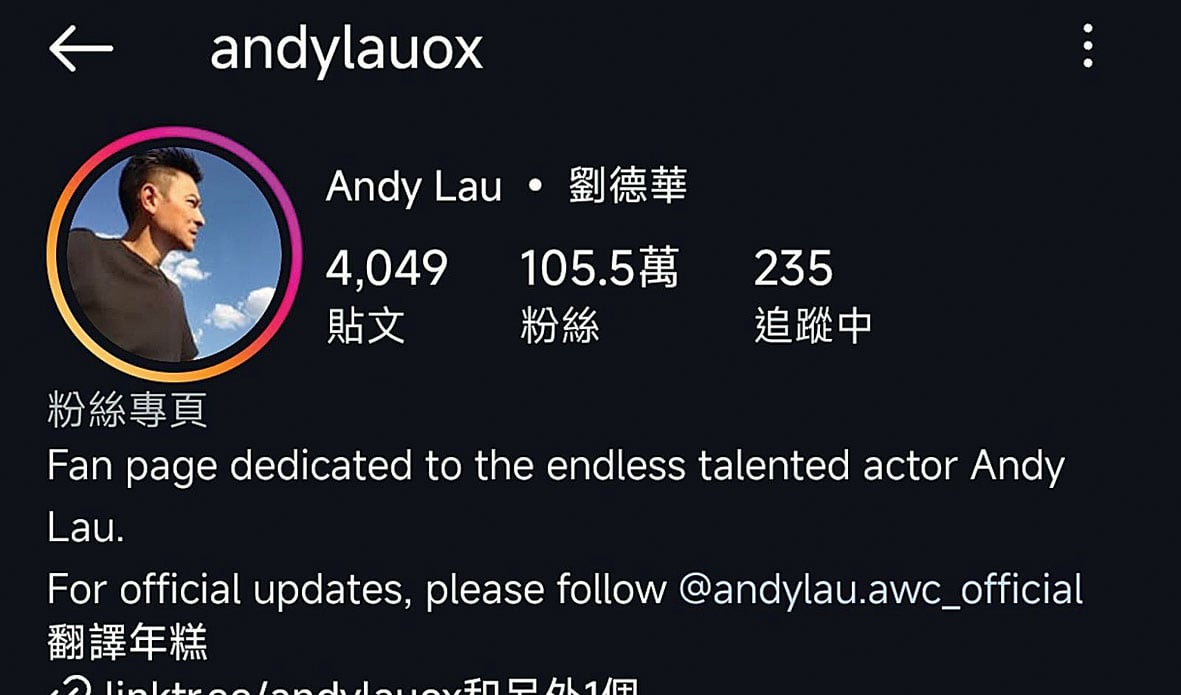Image resolution: width=1181 pixels, height=695 pixels.
Task: Open the @andylau.awc_official mention
Action: tap(881, 589)
